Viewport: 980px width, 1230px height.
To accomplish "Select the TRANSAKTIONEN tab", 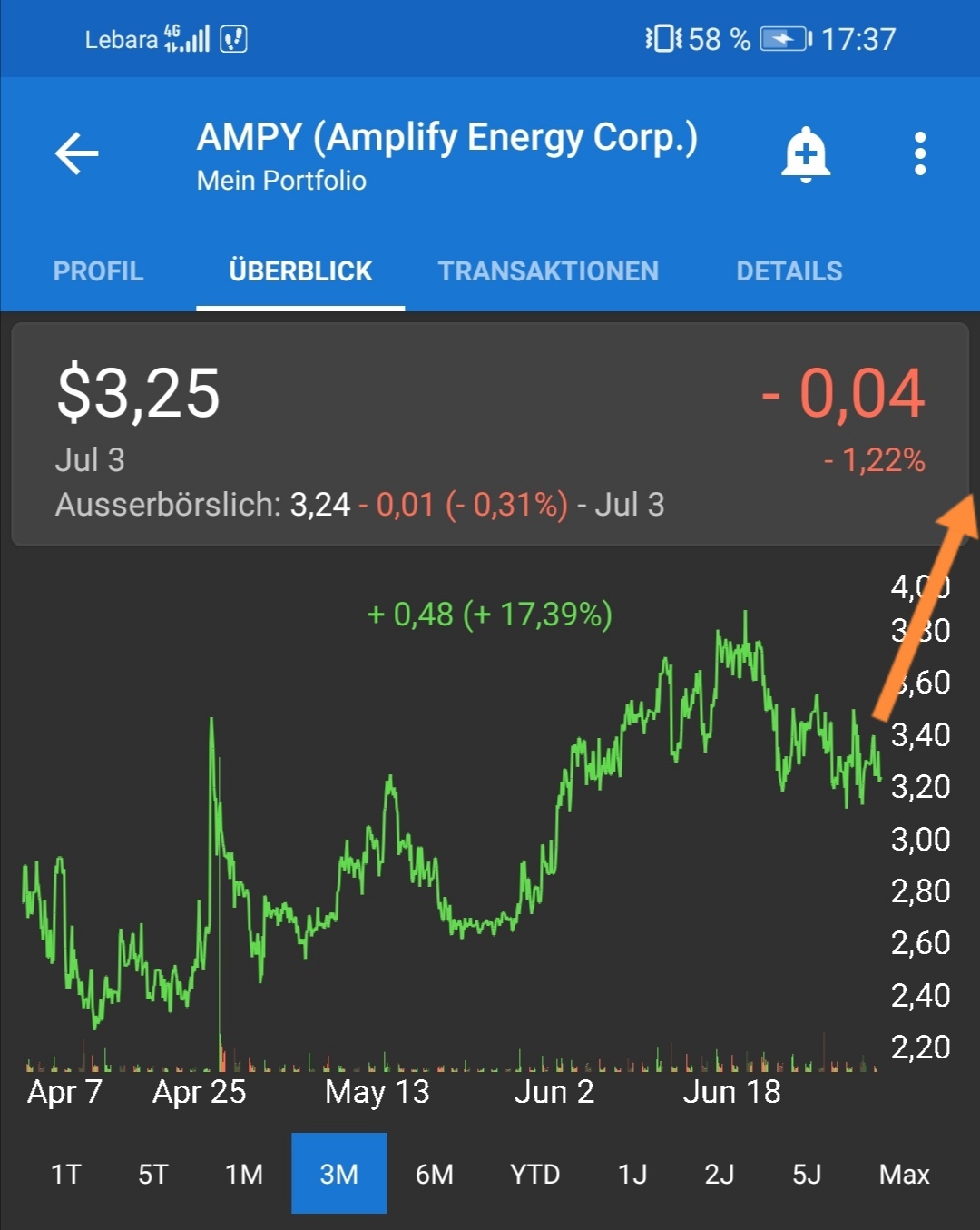I will click(x=548, y=271).
